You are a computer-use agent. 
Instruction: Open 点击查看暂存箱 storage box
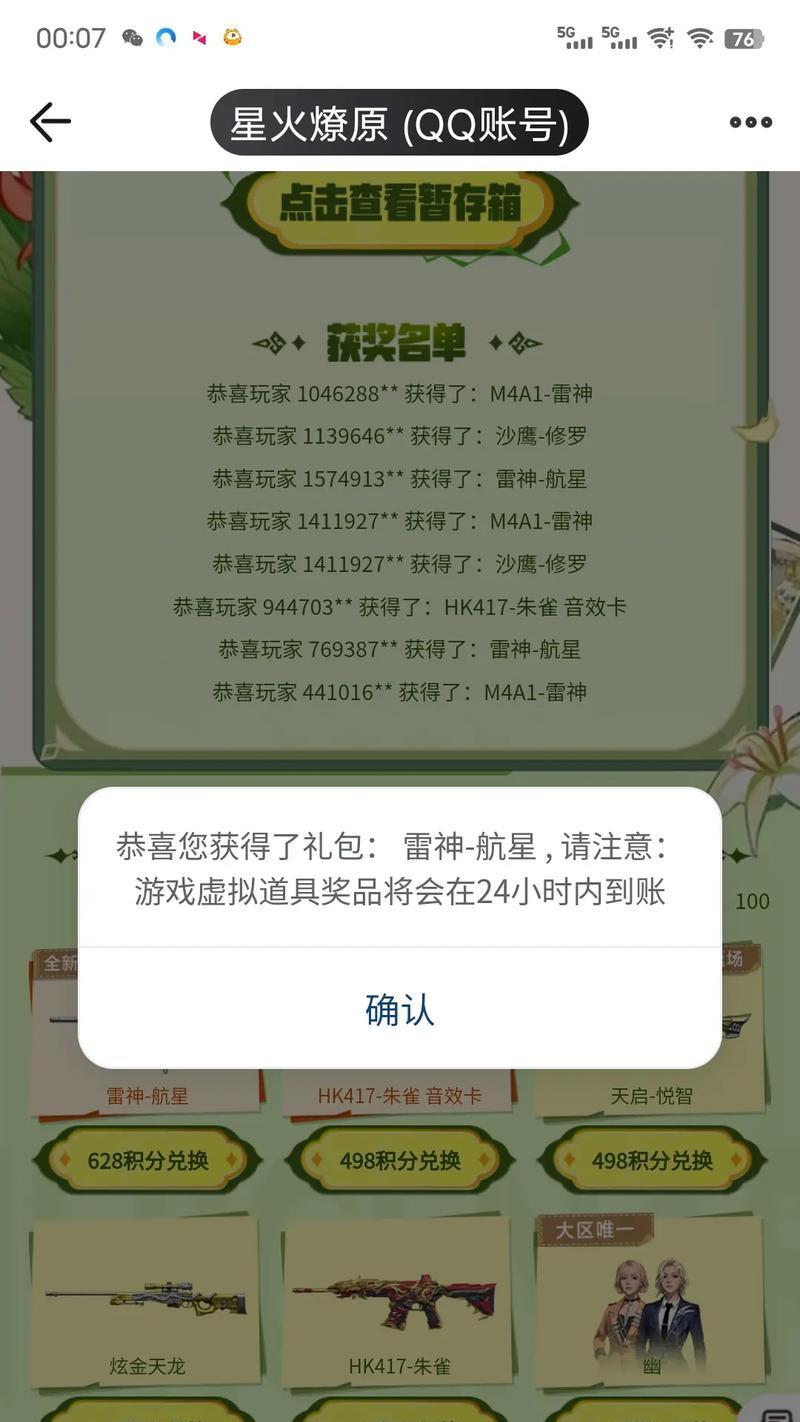[x=400, y=205]
